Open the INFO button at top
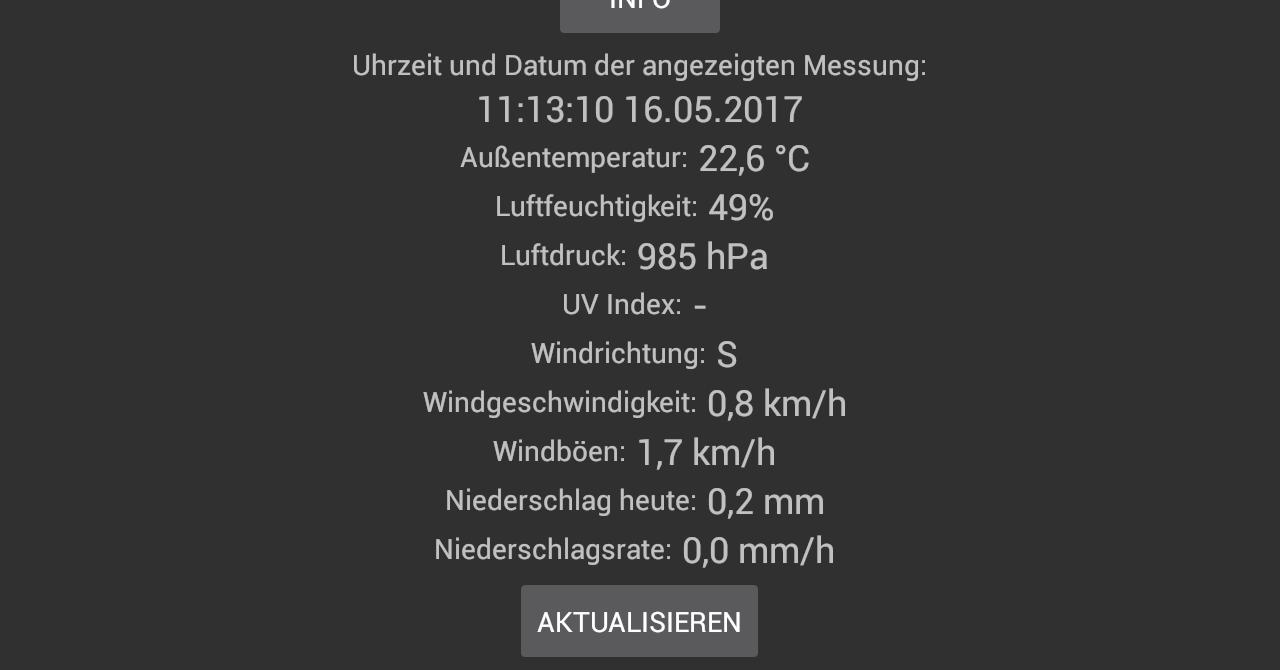The width and height of the screenshot is (1280, 670). [x=639, y=12]
